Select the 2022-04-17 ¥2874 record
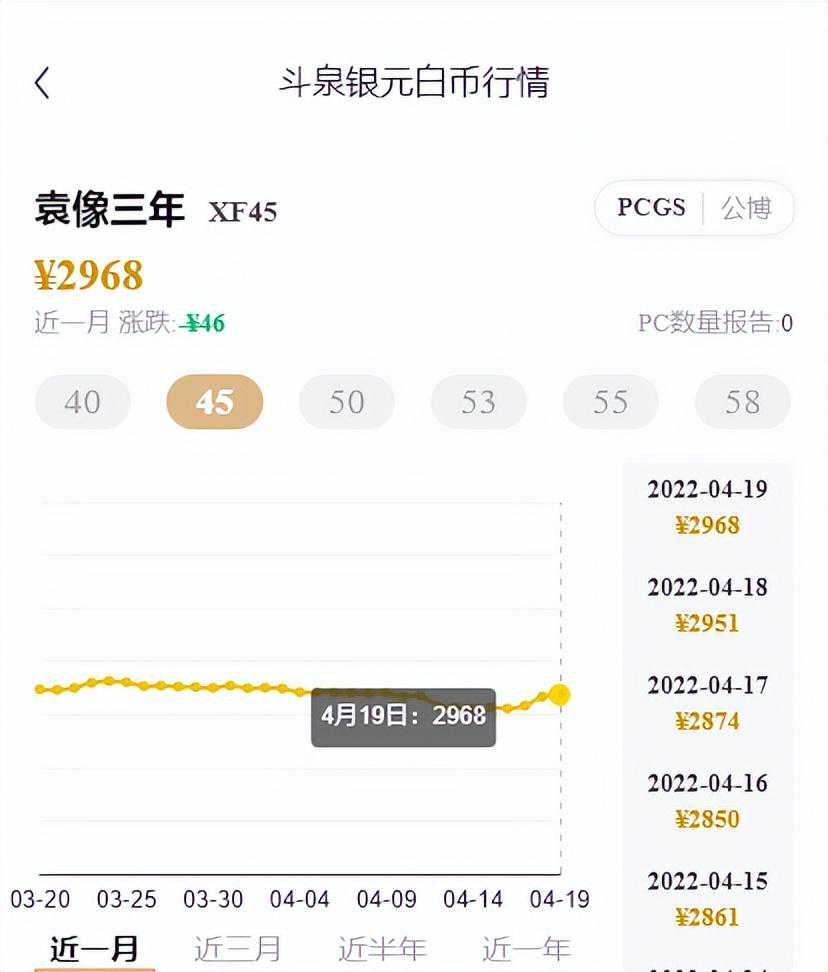Screen dimensions: 828x972 point(706,705)
